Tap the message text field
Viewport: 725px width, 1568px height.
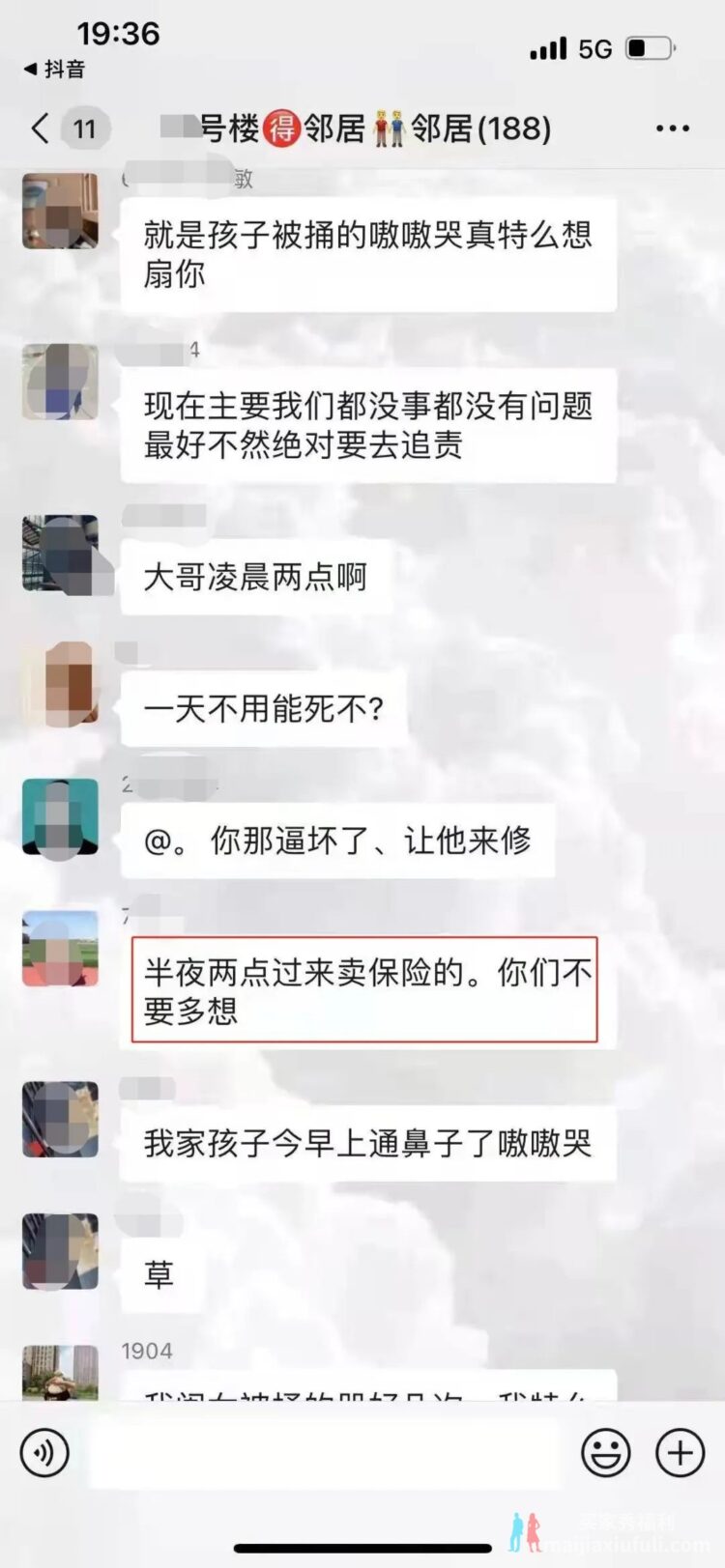[324, 1452]
